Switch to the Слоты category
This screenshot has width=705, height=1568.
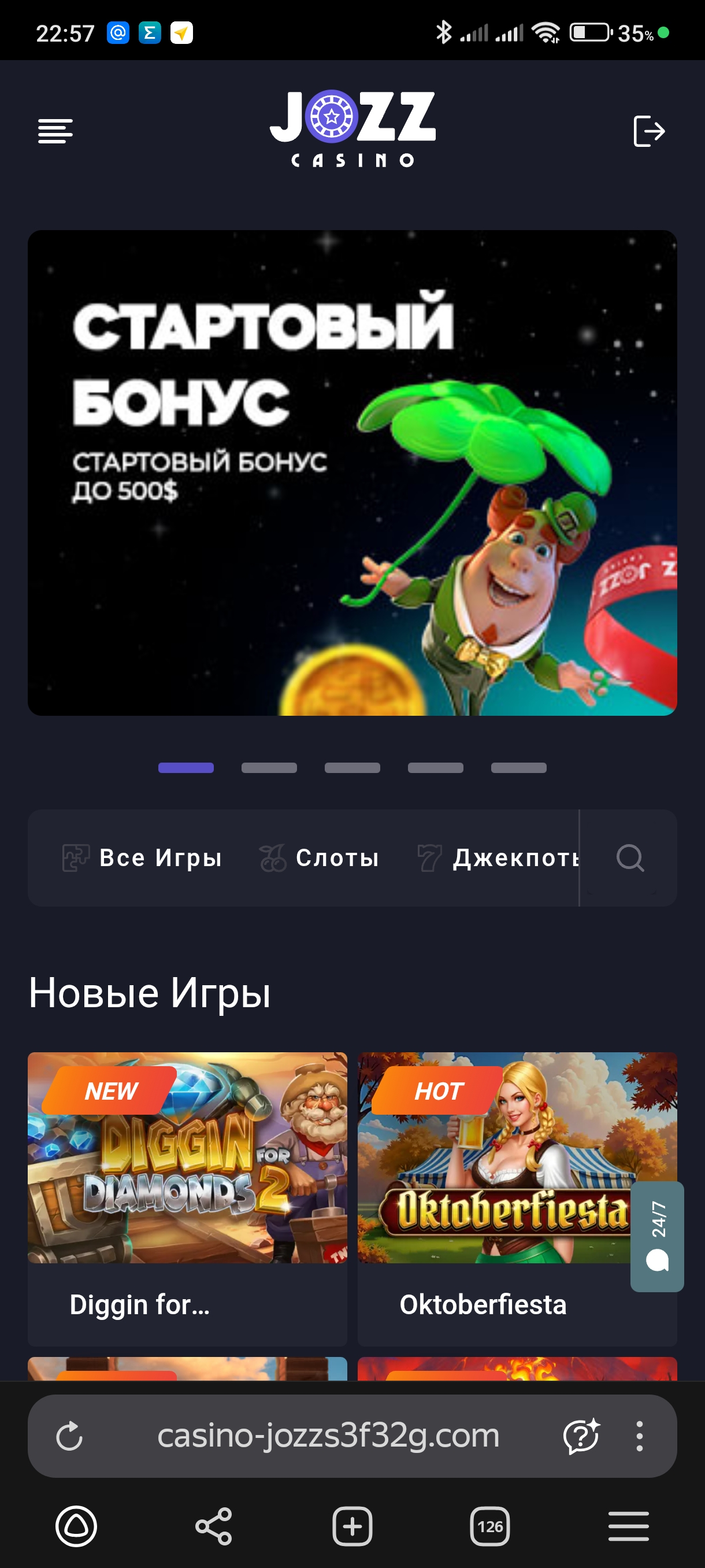pos(320,857)
